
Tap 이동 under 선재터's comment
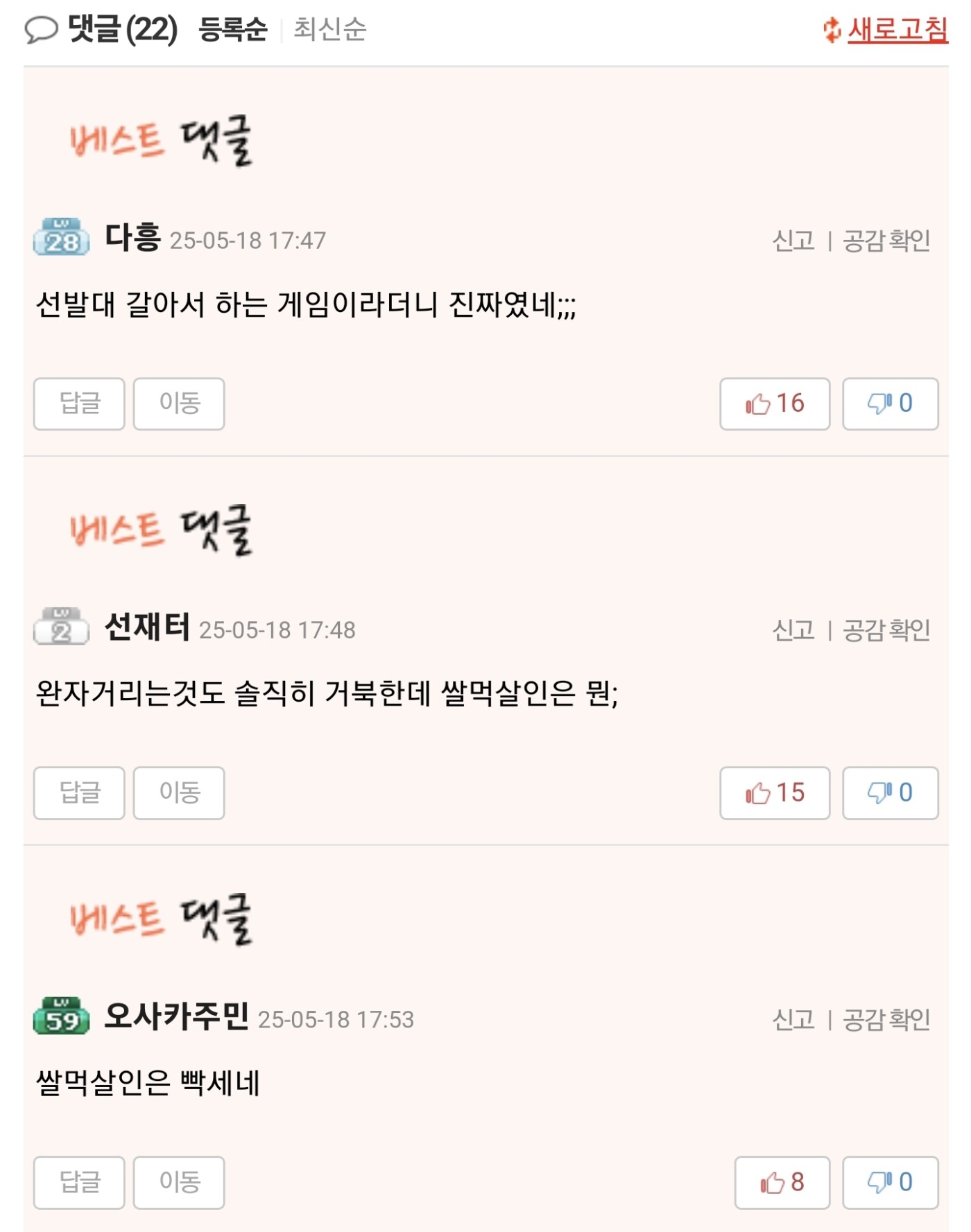(x=179, y=792)
